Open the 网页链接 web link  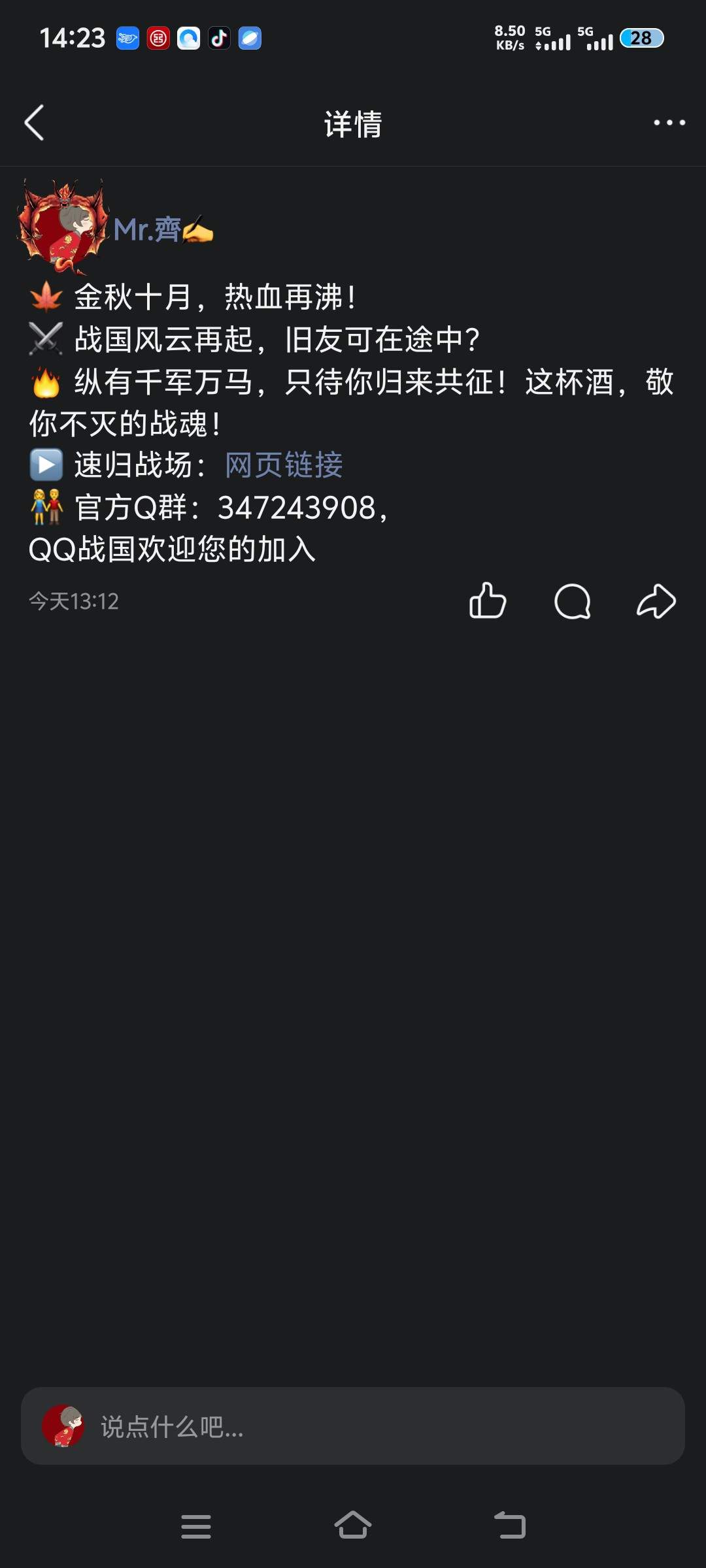(x=284, y=465)
